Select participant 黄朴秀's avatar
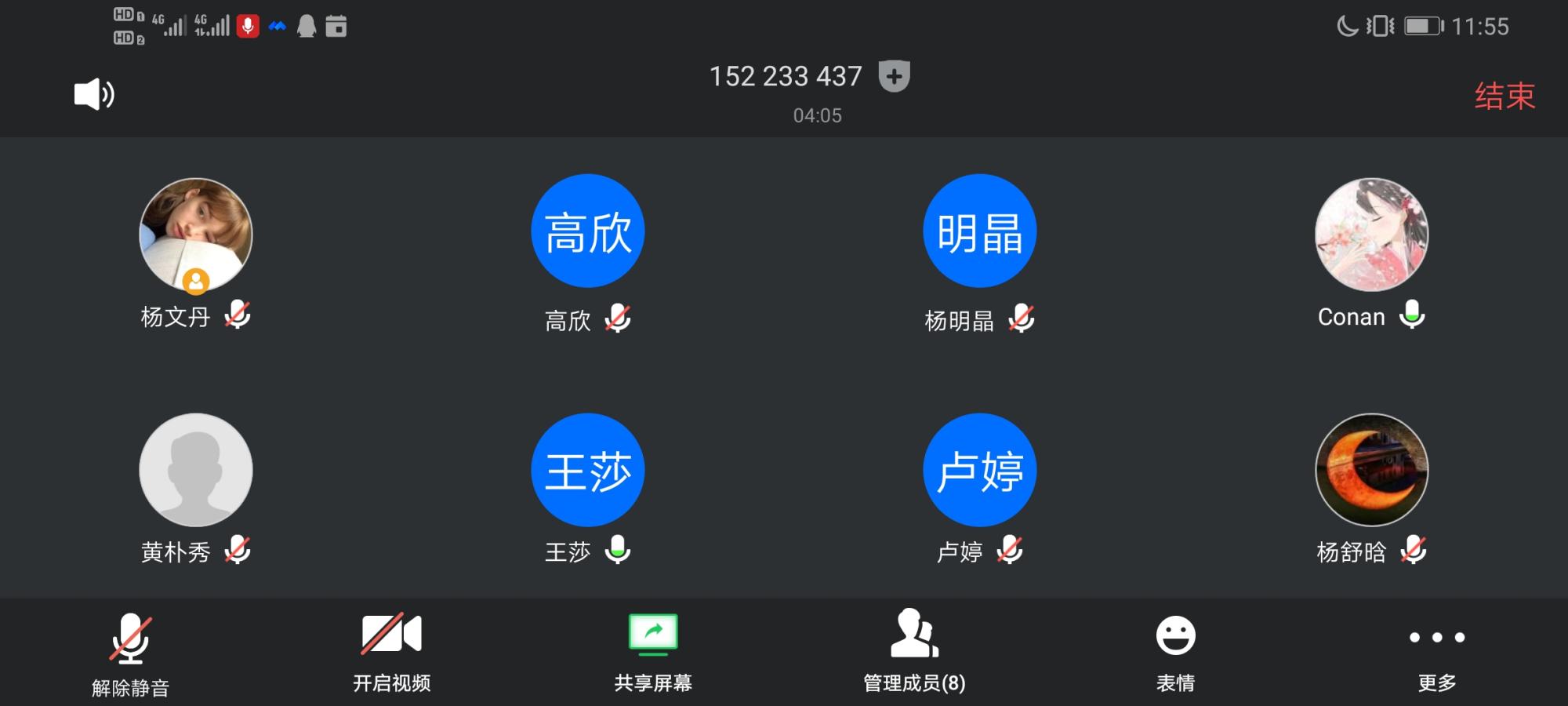Screen dimensions: 1568x706 [x=196, y=470]
